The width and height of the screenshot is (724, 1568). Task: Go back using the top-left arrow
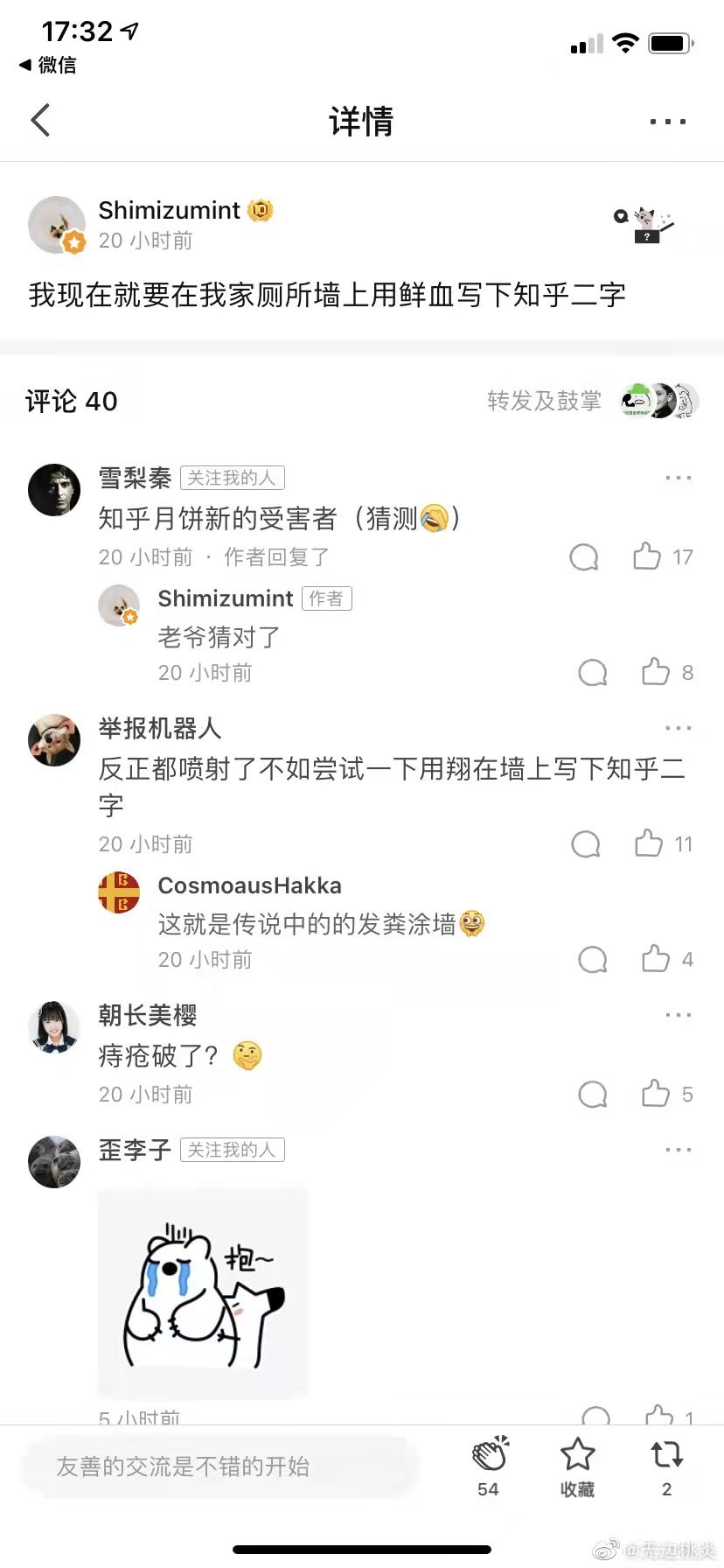tap(40, 121)
